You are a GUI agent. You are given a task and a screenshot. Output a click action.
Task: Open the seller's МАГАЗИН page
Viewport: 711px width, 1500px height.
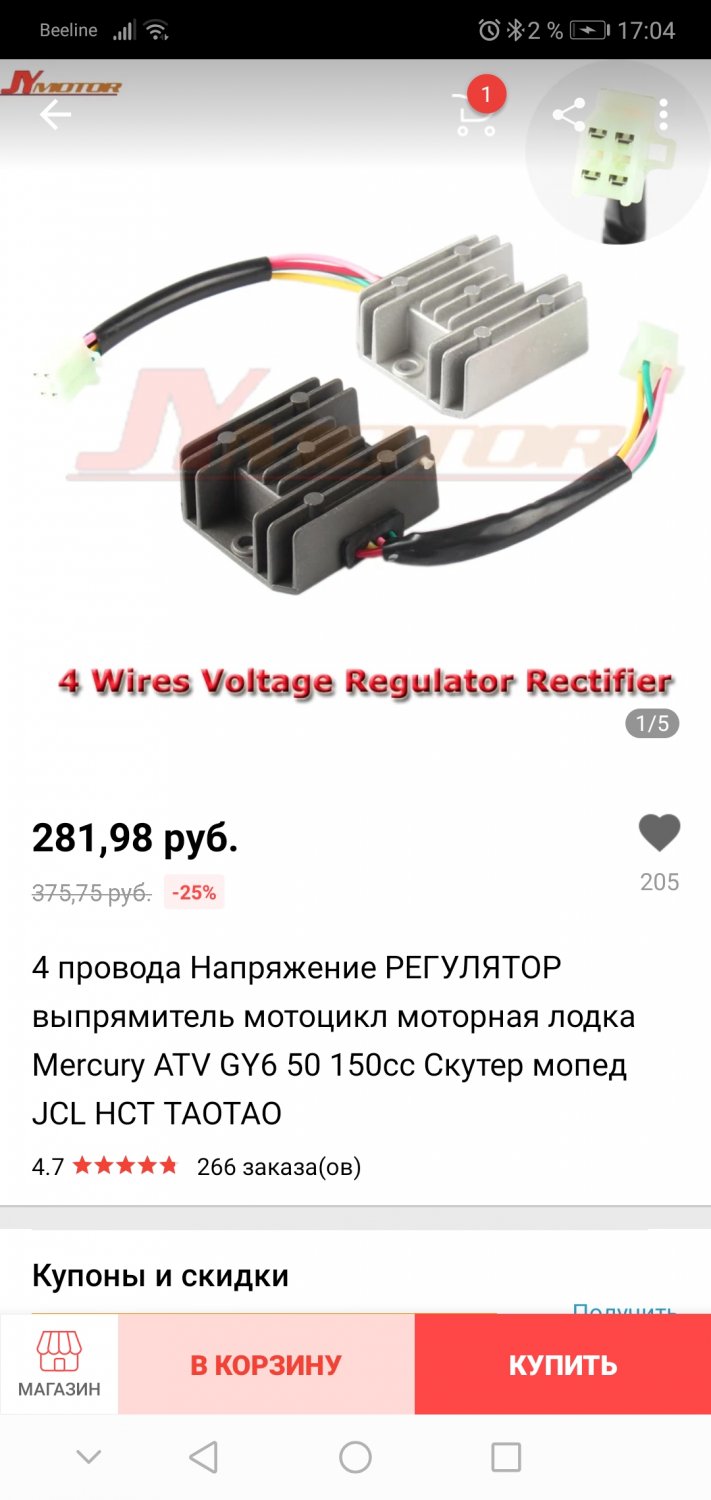pos(59,1364)
